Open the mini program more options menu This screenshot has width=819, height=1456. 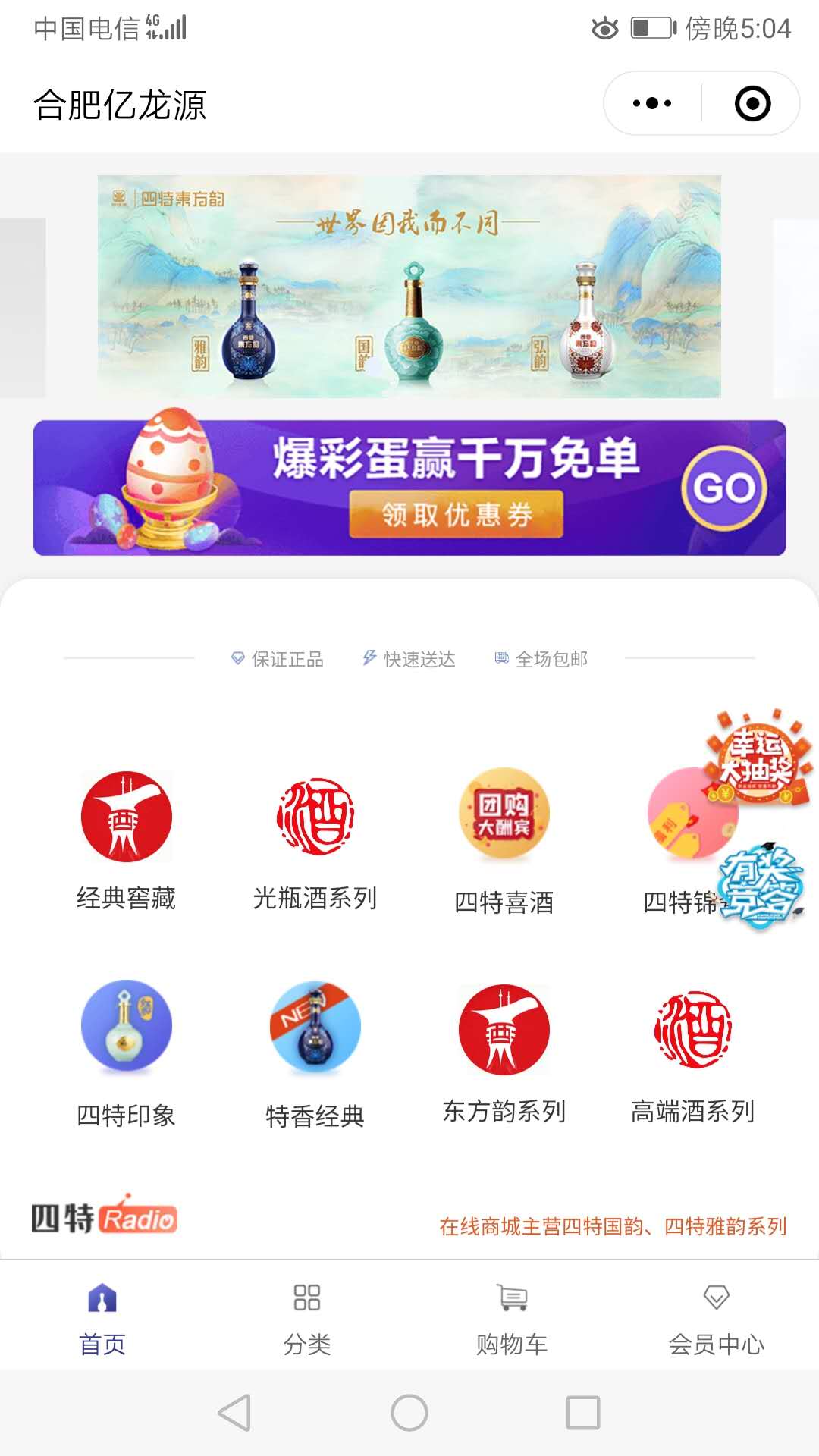coord(652,103)
